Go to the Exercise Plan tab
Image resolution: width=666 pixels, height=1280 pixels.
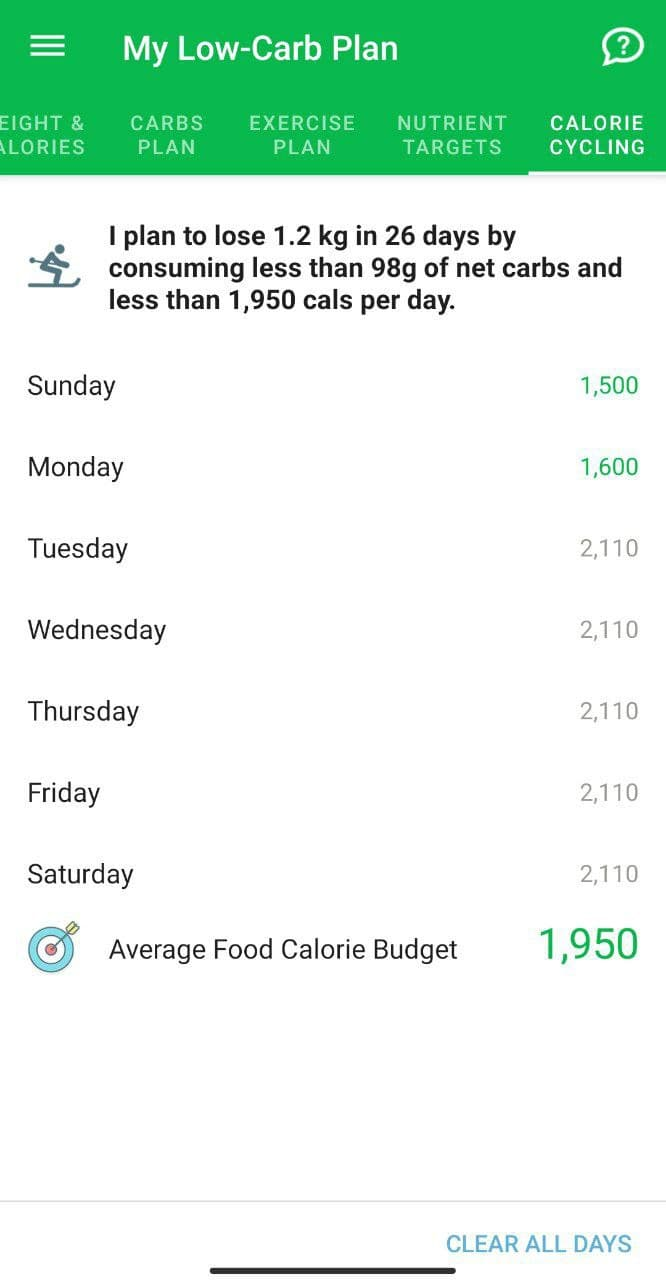point(302,135)
